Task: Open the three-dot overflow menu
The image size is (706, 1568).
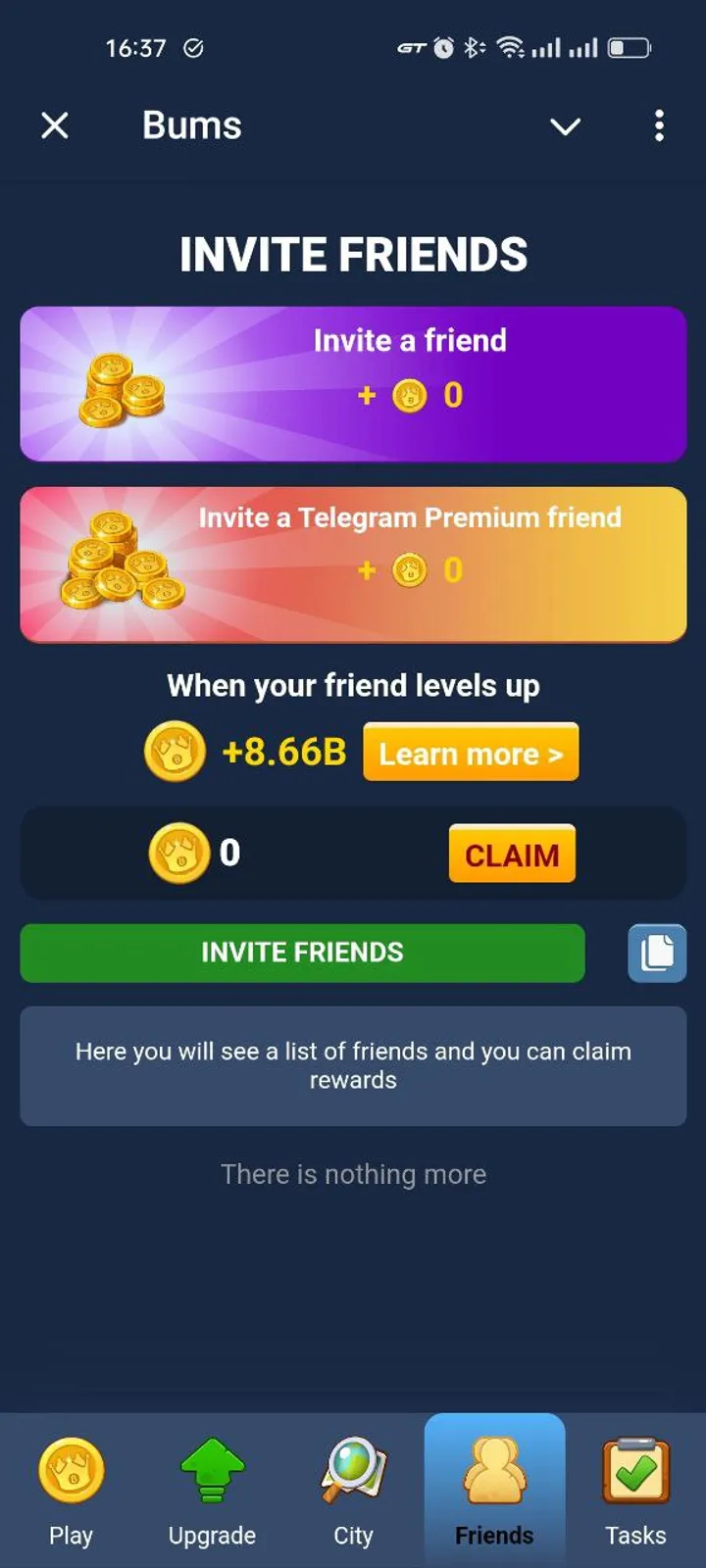Action: pyautogui.click(x=659, y=125)
